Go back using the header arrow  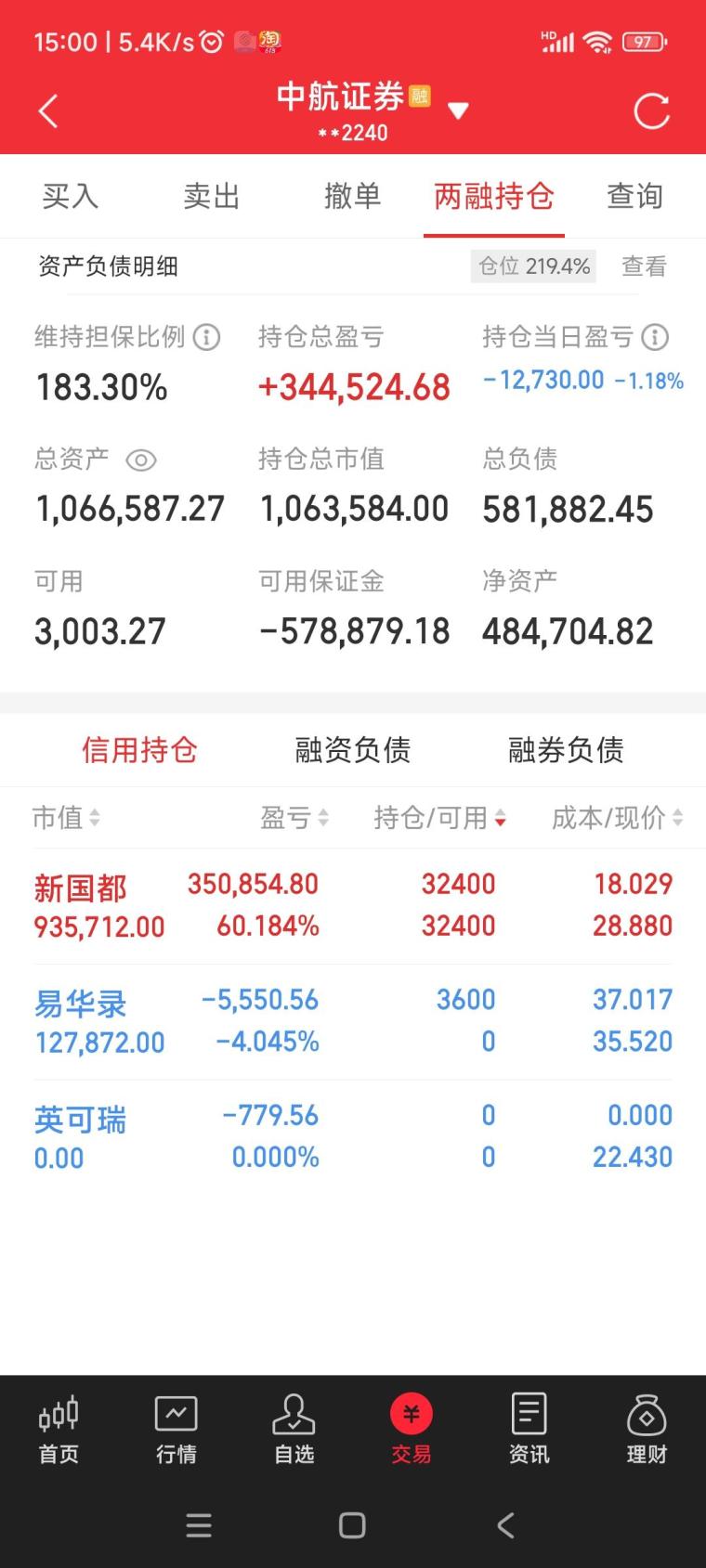click(x=48, y=111)
